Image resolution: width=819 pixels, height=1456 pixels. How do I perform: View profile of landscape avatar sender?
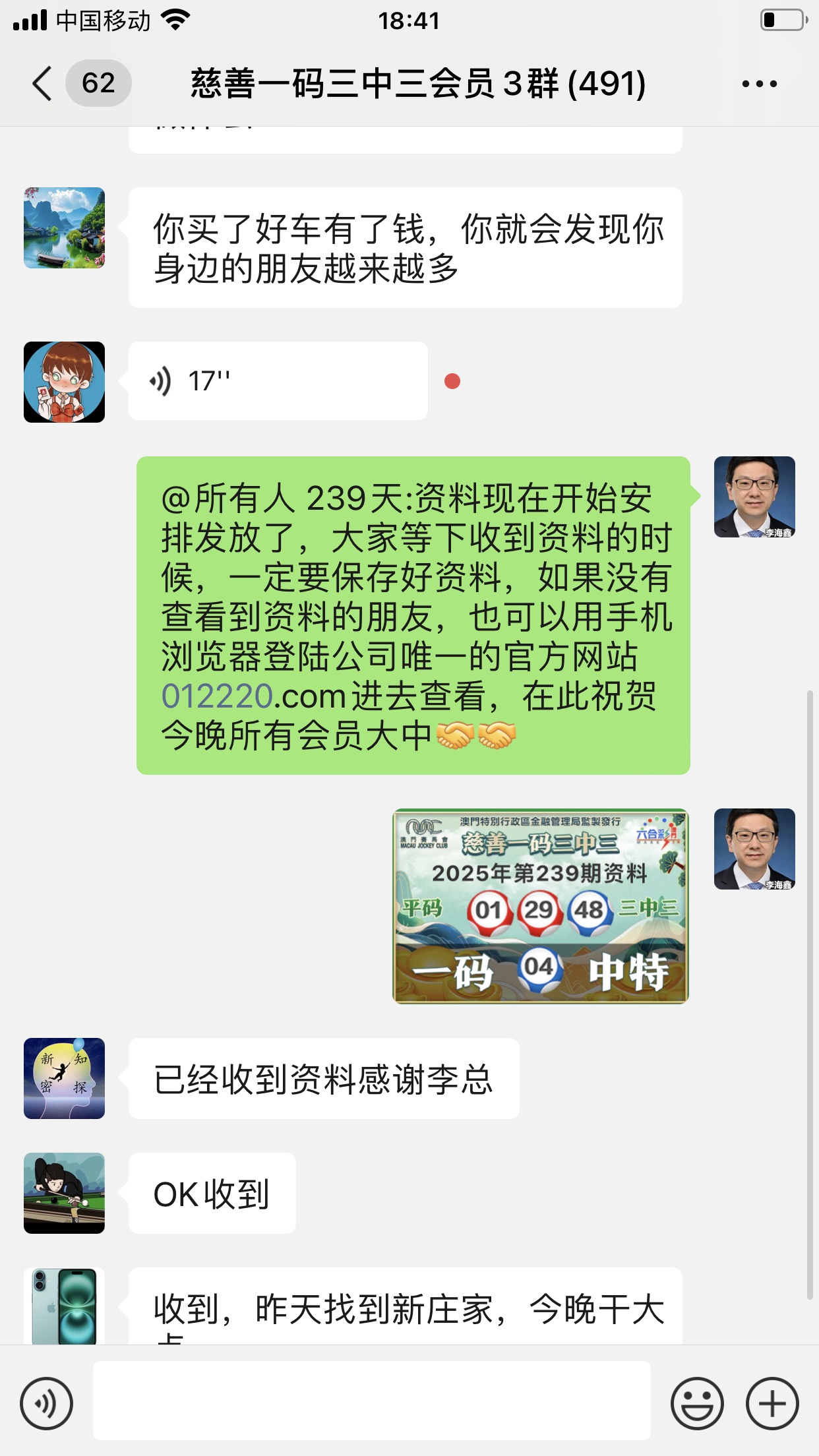pyautogui.click(x=64, y=228)
